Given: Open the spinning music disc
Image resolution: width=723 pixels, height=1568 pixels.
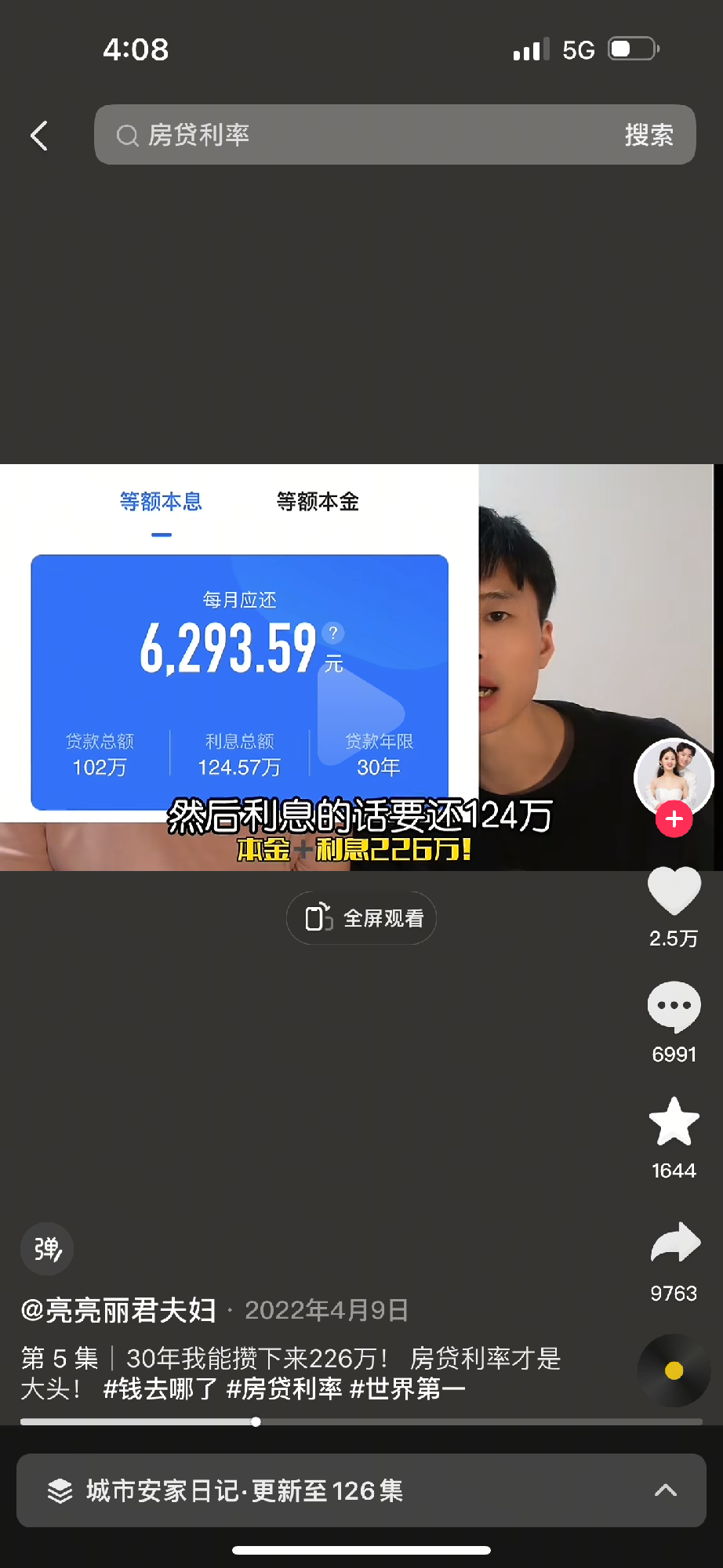Looking at the screenshot, I should 674,1370.
